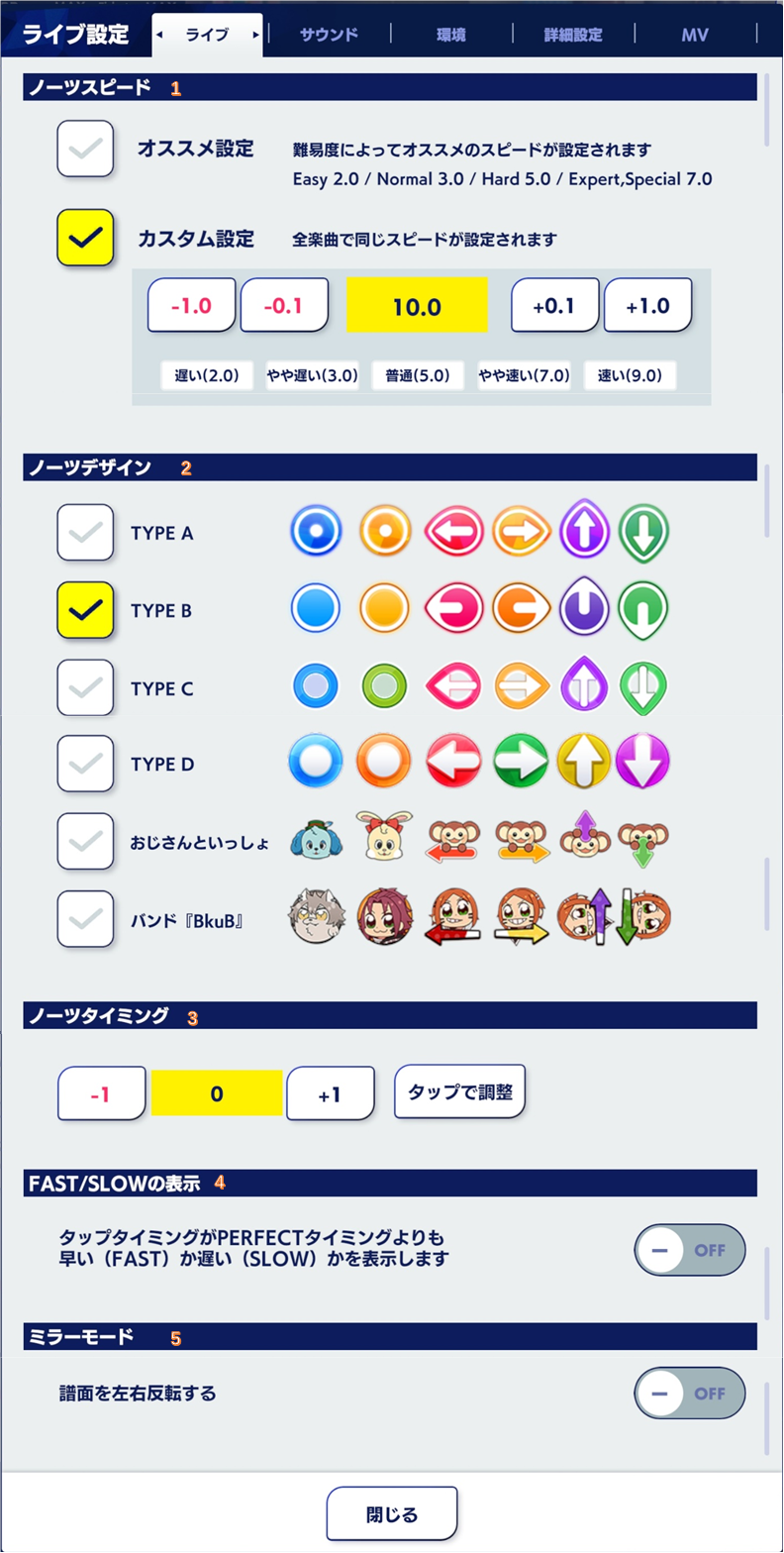Tap タップで調整 to calibrate timing
Viewport: 784px width, 1553px height.
[x=459, y=1091]
